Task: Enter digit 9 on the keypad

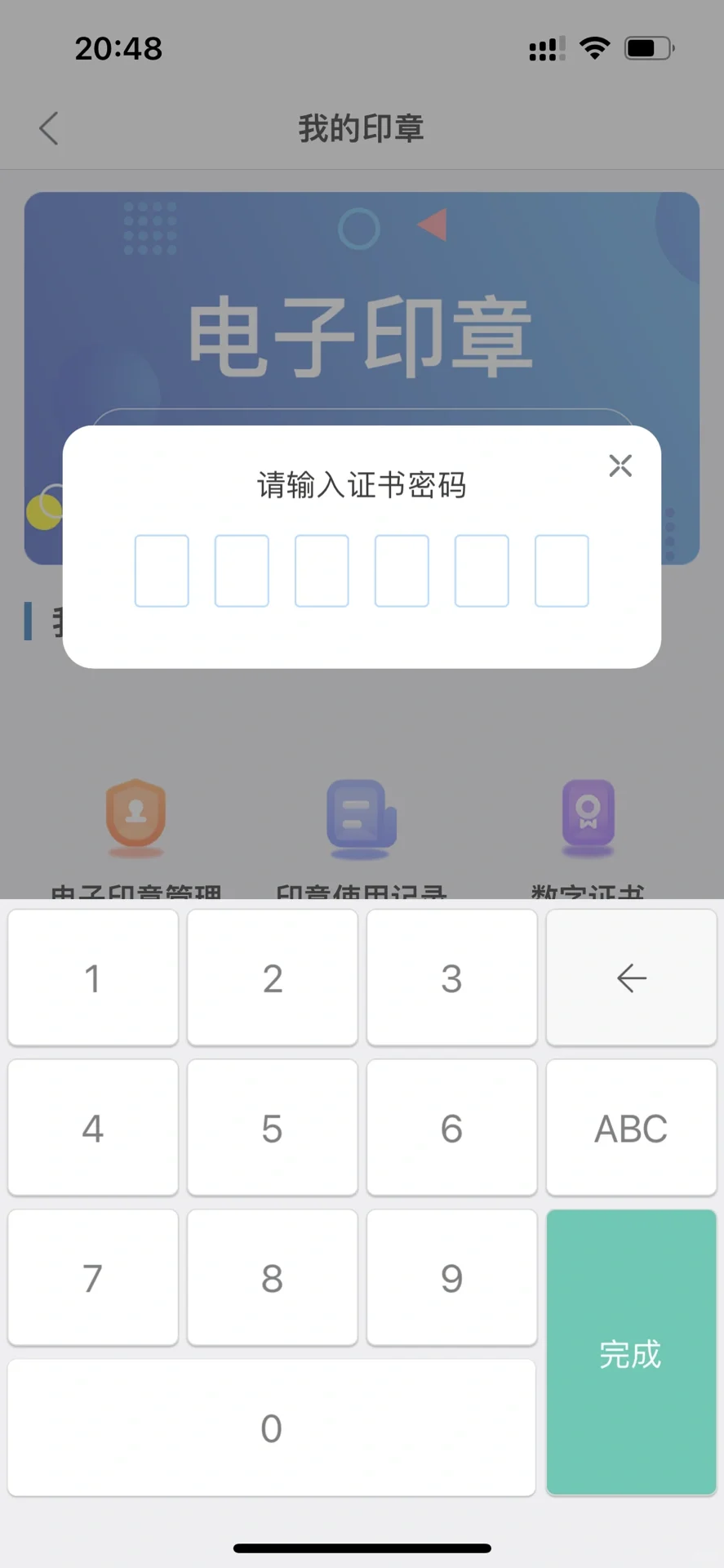Action: point(451,1277)
